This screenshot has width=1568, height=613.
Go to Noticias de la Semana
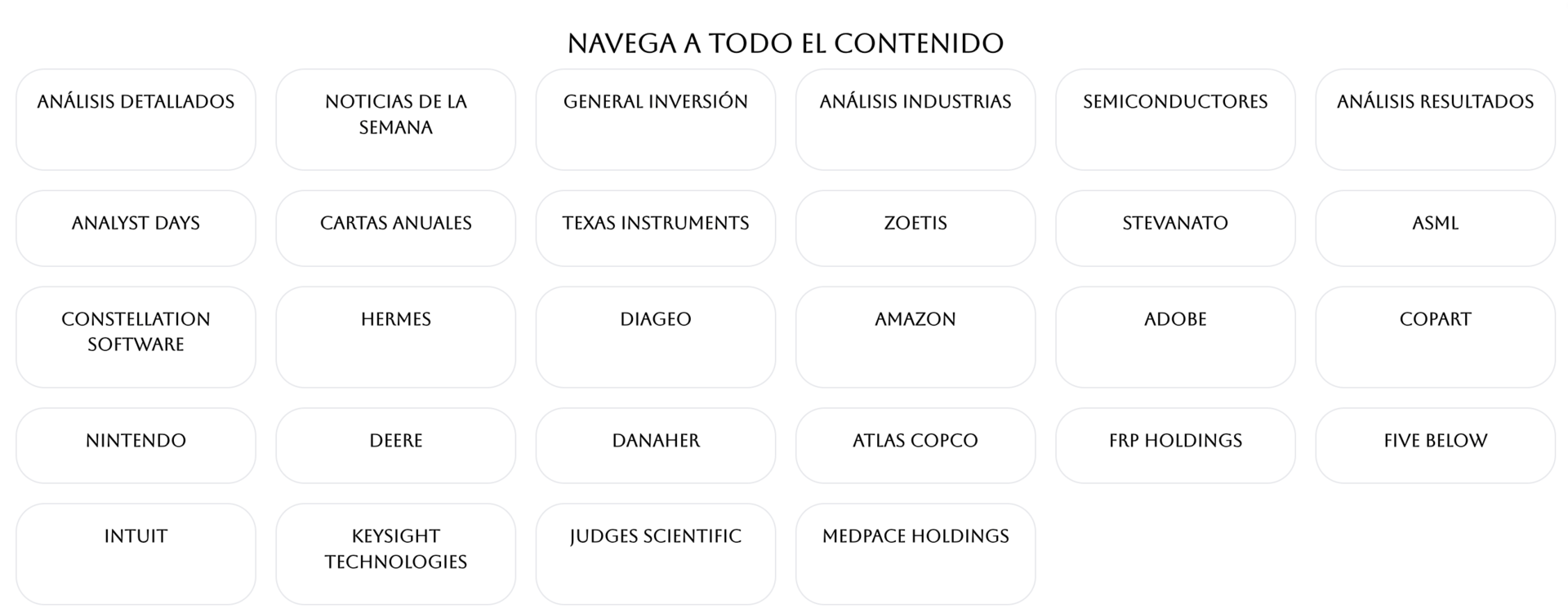point(395,119)
